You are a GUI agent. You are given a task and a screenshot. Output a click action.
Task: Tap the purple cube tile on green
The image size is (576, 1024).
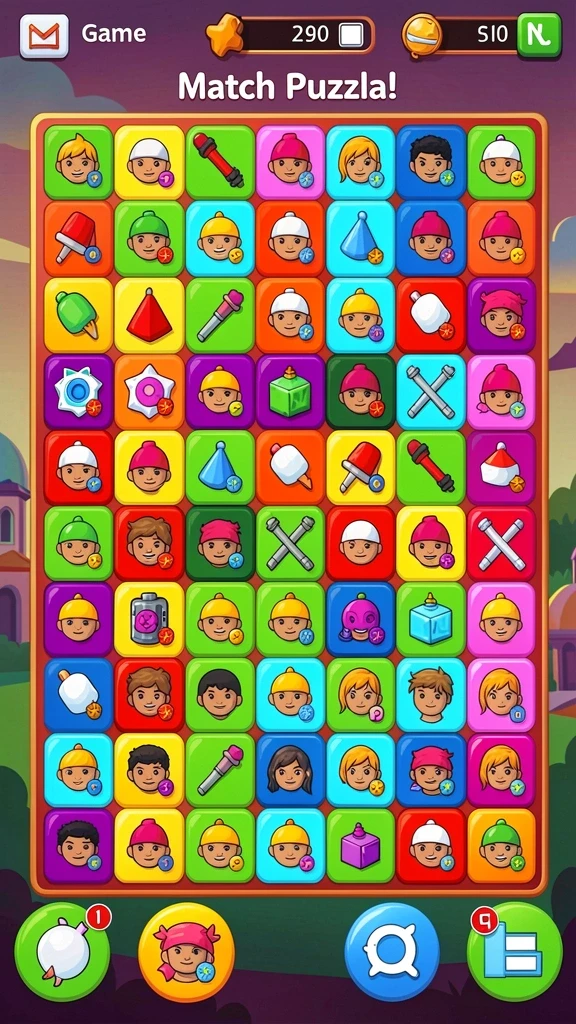360,846
